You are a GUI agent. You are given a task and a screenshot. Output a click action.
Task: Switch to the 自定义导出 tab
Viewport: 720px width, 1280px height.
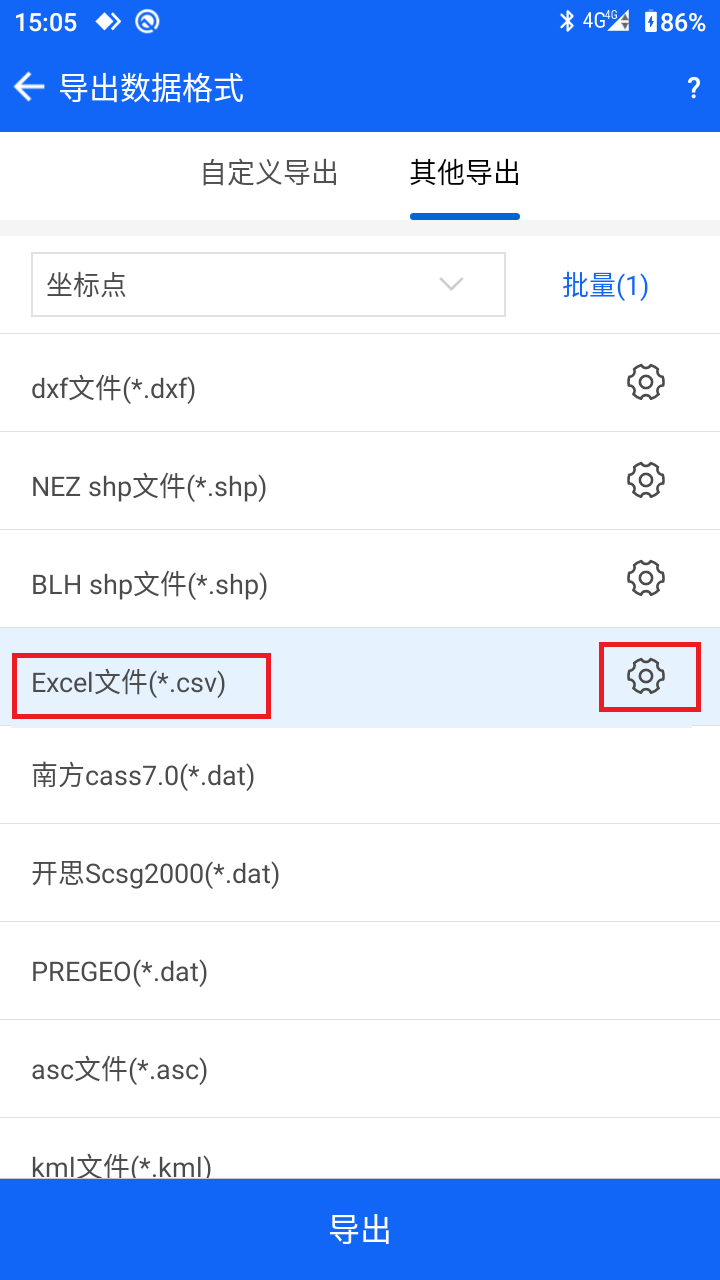[x=270, y=173]
